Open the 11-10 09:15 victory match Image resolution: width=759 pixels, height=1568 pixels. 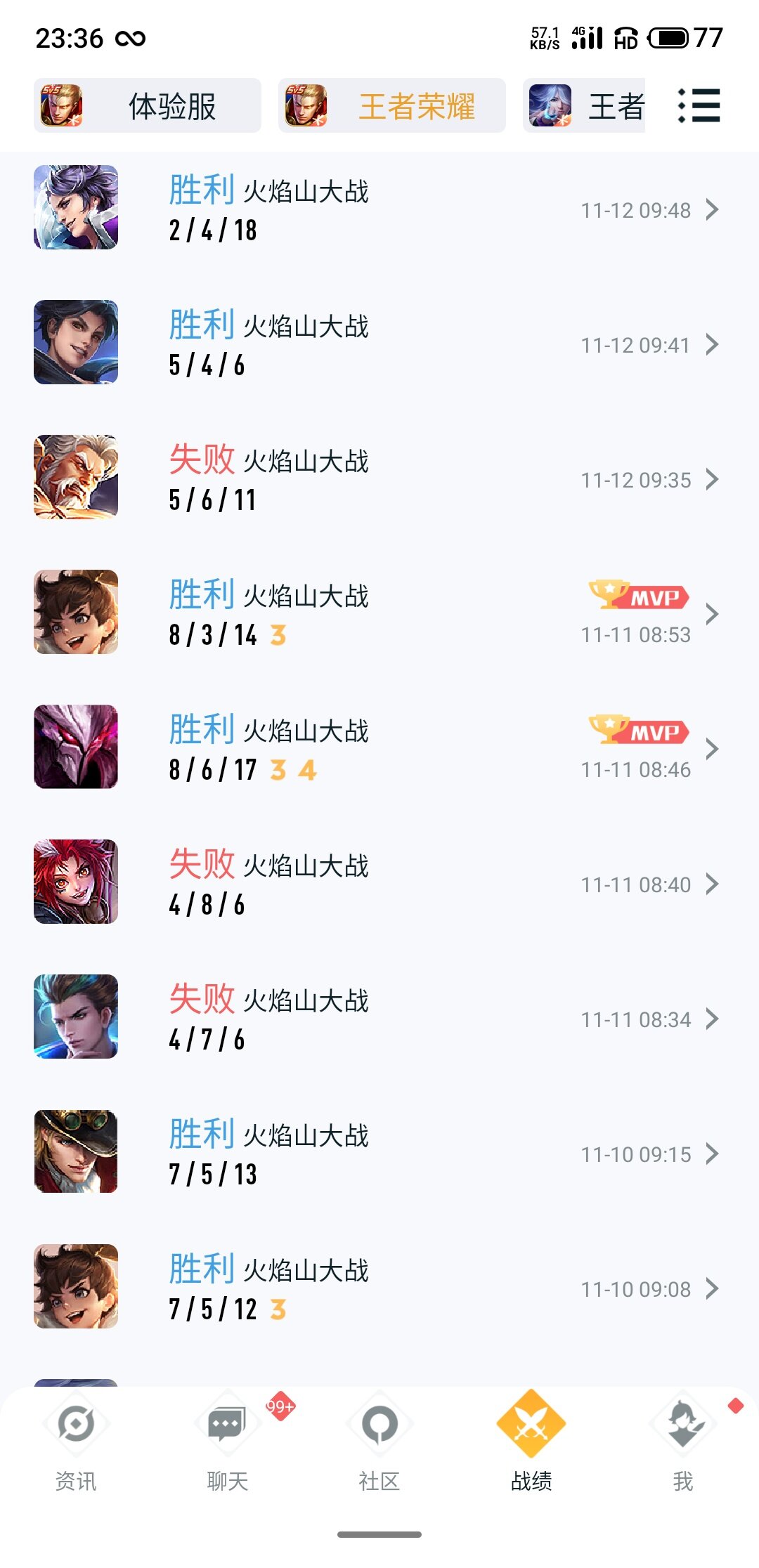379,1153
